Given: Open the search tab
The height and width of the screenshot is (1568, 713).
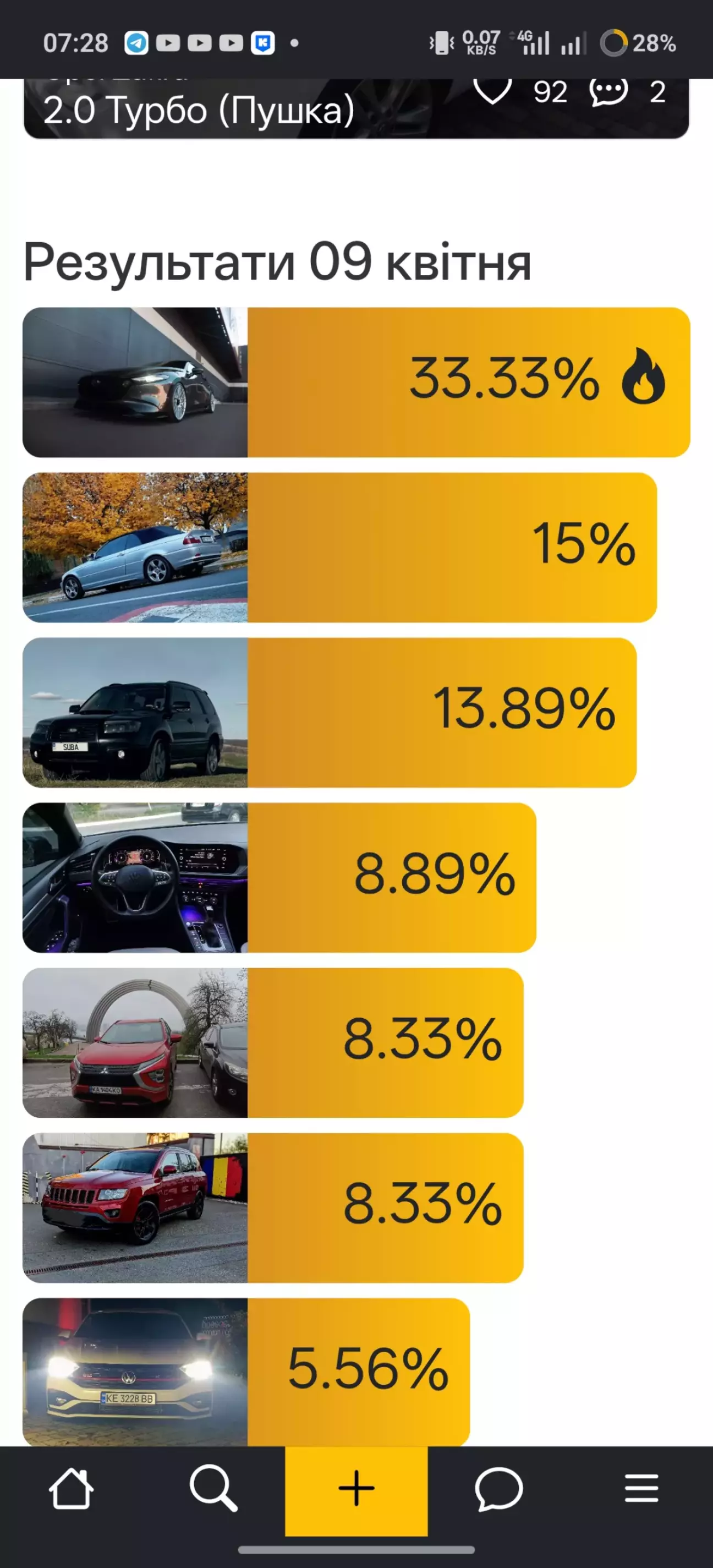Looking at the screenshot, I should click(x=213, y=1489).
